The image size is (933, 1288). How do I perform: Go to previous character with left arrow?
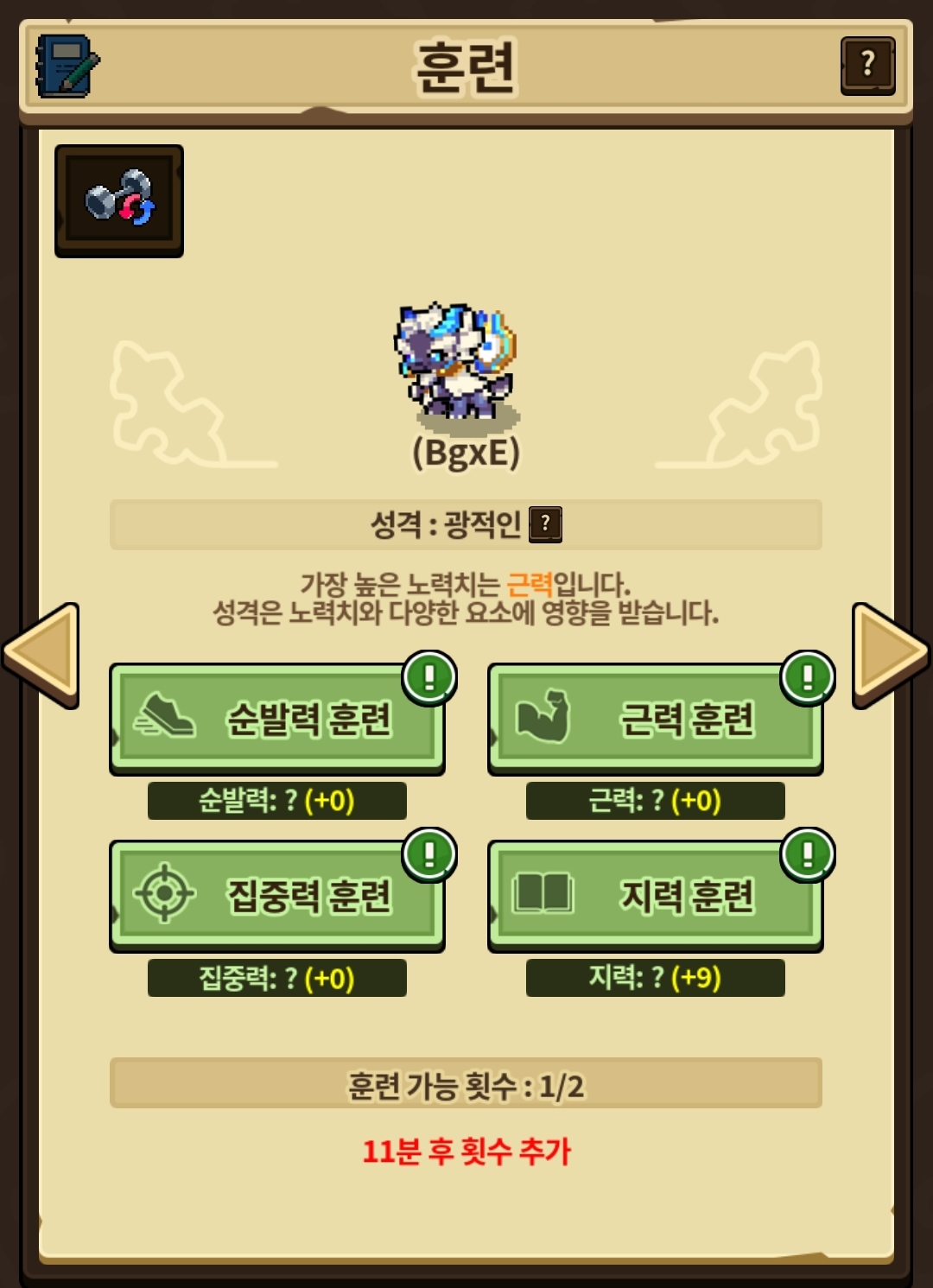(x=41, y=655)
